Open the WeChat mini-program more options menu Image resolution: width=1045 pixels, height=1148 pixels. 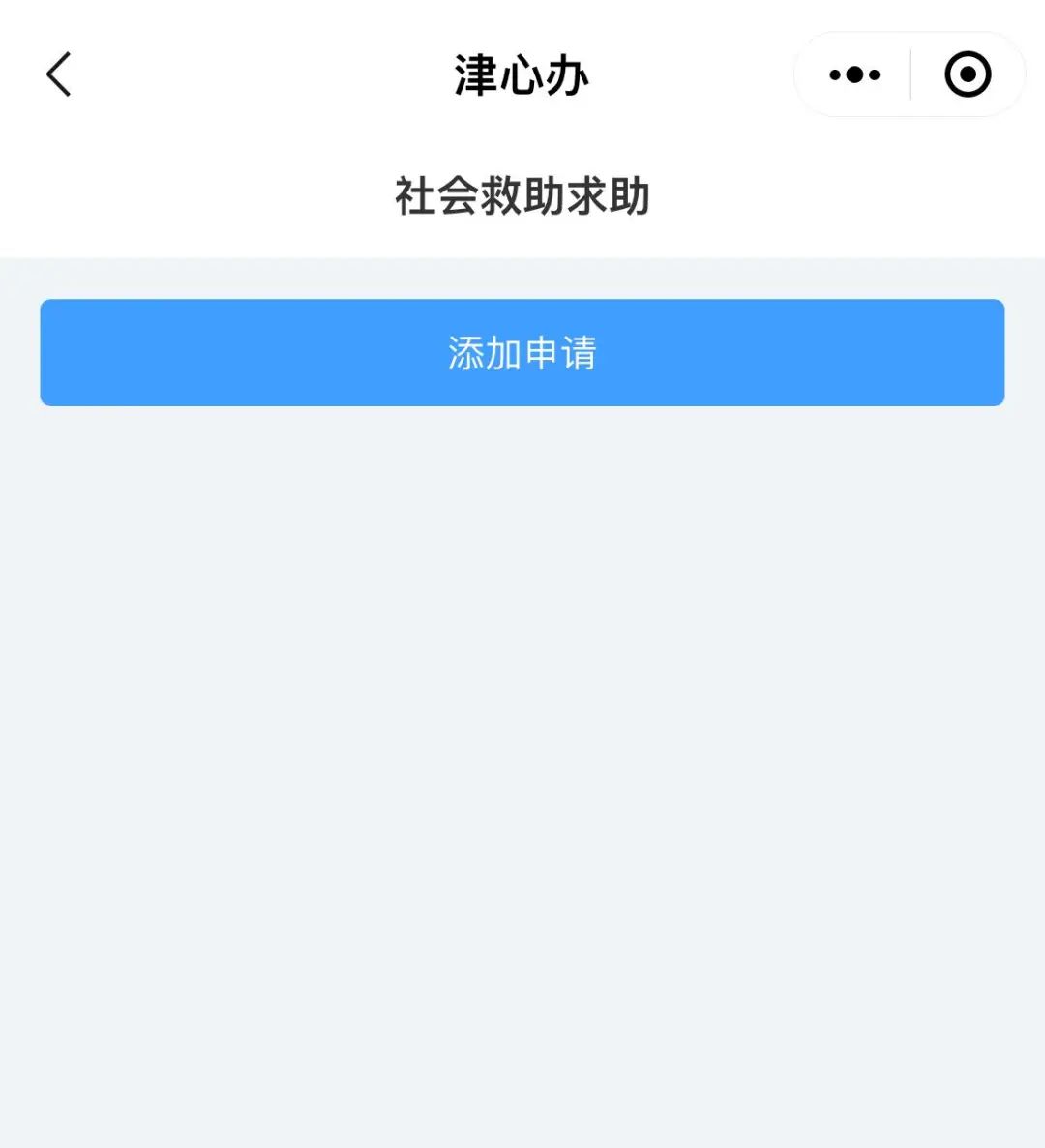tap(852, 74)
